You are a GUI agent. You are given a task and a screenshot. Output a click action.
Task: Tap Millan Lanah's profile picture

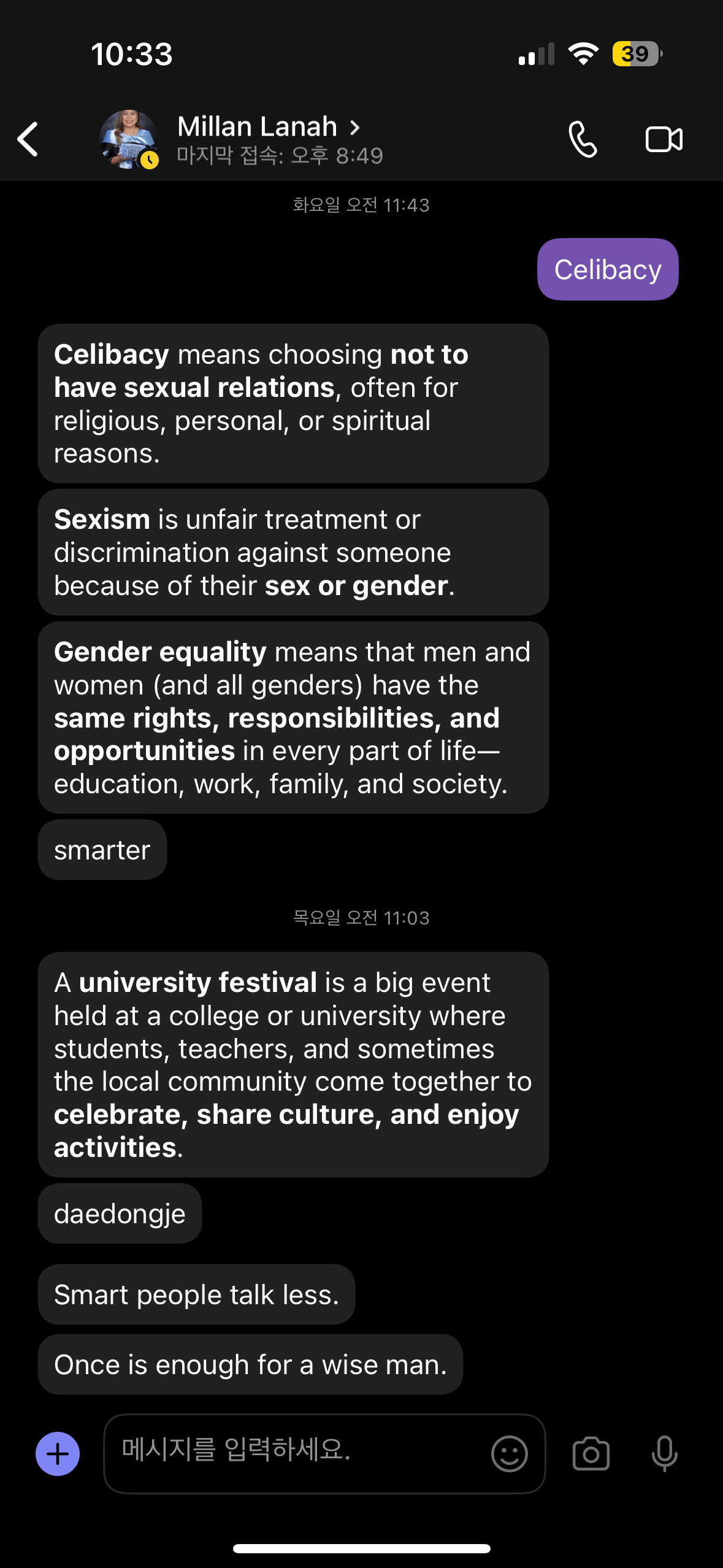click(x=129, y=139)
